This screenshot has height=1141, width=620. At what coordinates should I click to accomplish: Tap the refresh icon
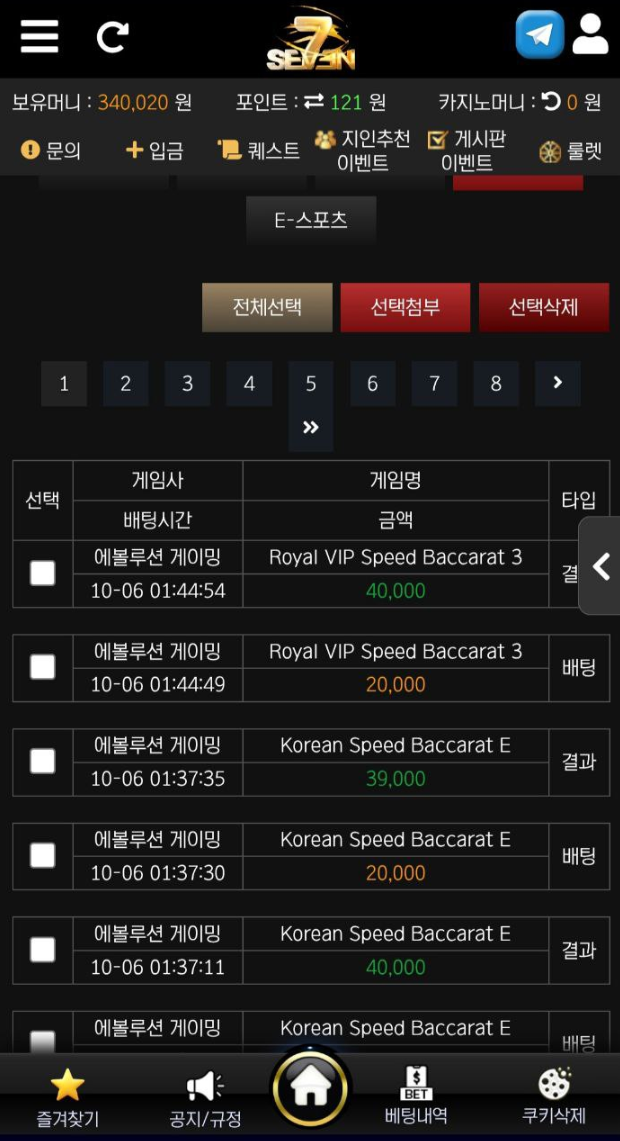[x=112, y=37]
